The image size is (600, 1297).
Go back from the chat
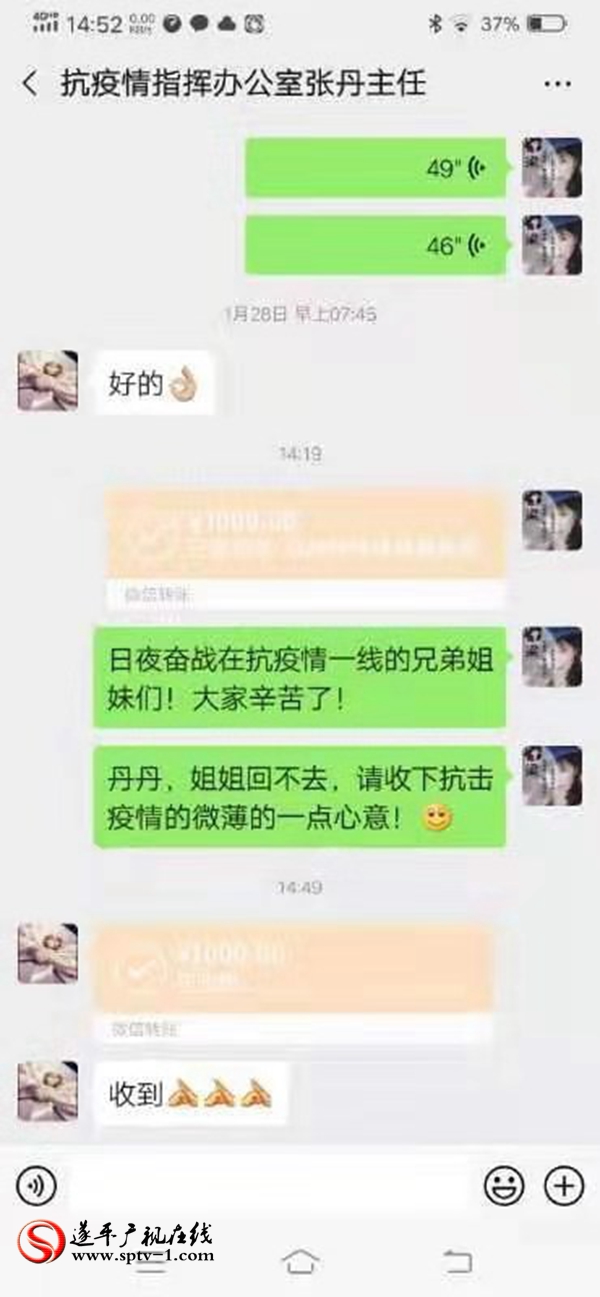click(x=30, y=84)
